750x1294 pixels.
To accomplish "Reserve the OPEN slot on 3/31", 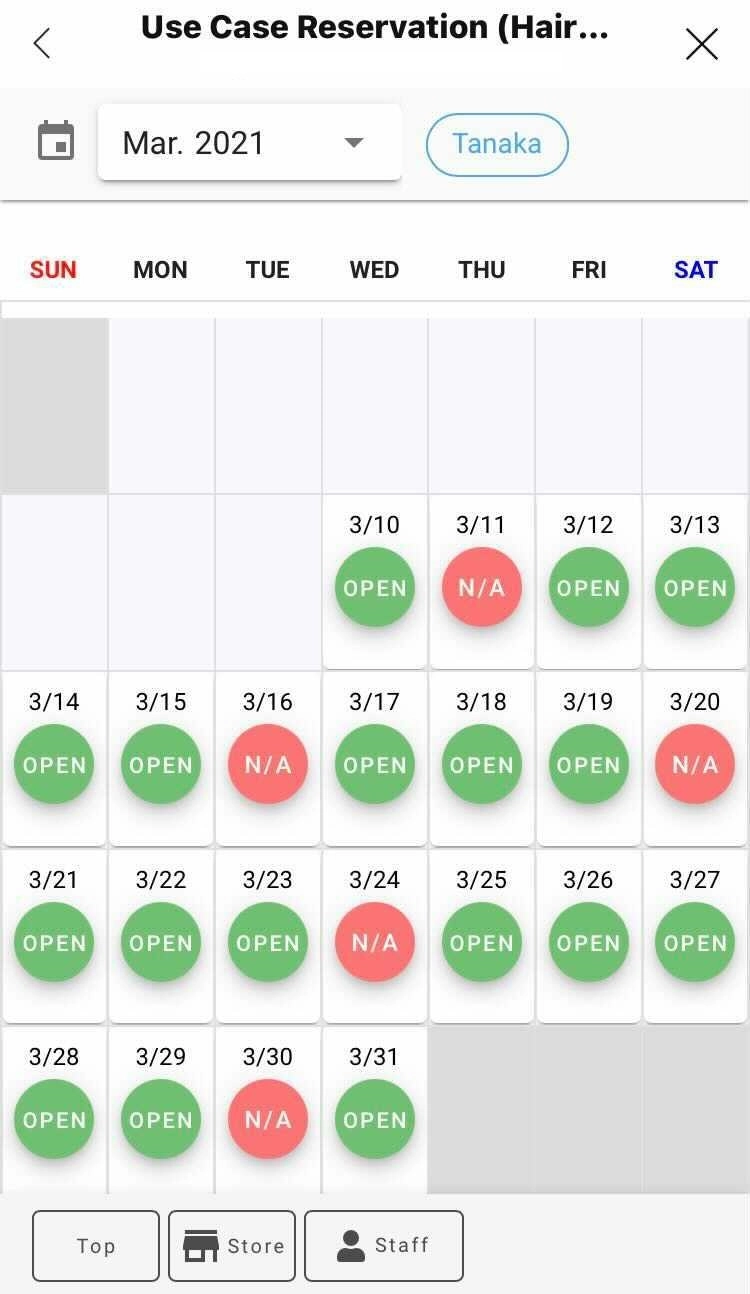I will pos(374,1119).
